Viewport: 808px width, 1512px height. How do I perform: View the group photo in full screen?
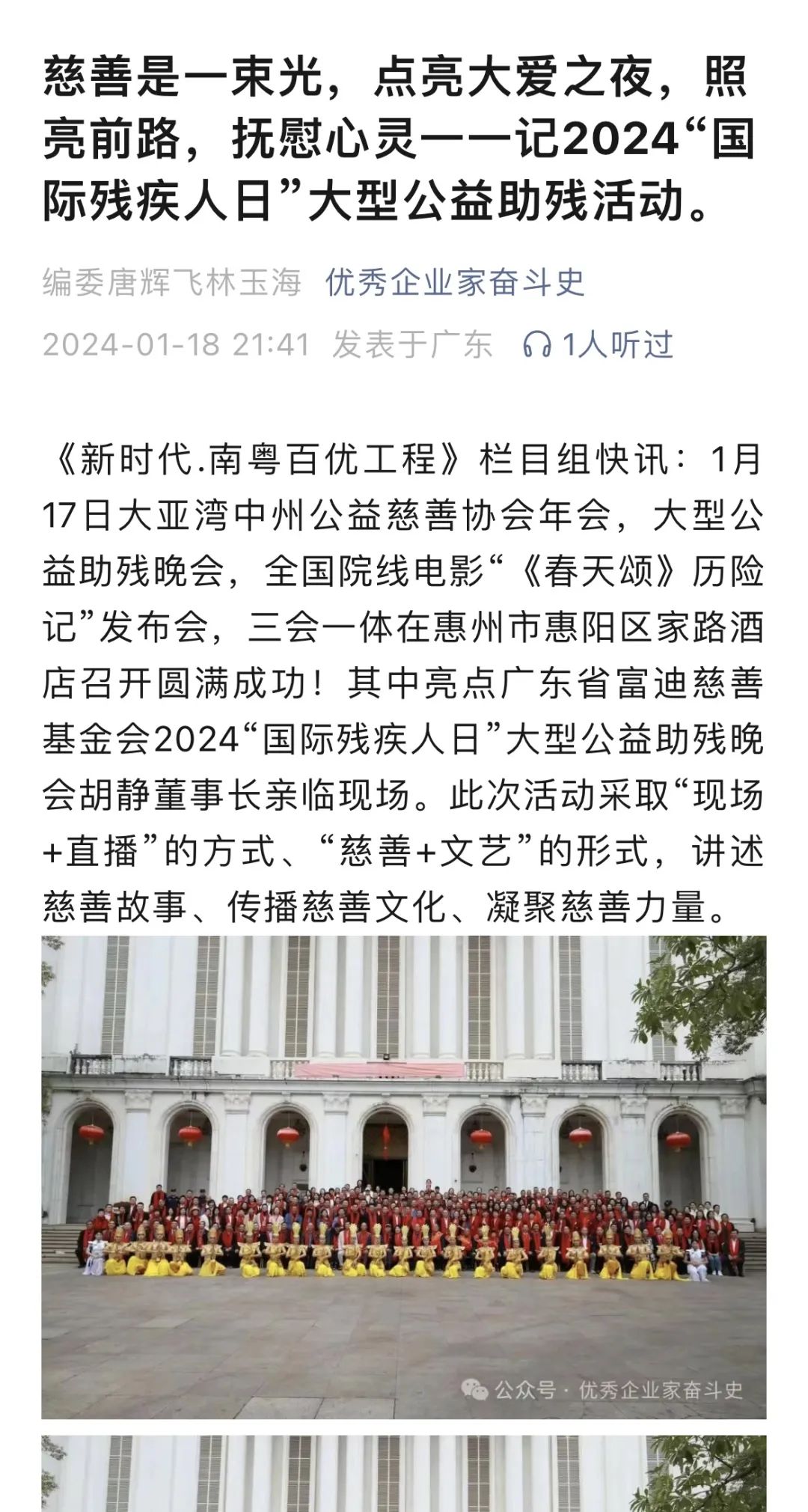click(404, 1177)
